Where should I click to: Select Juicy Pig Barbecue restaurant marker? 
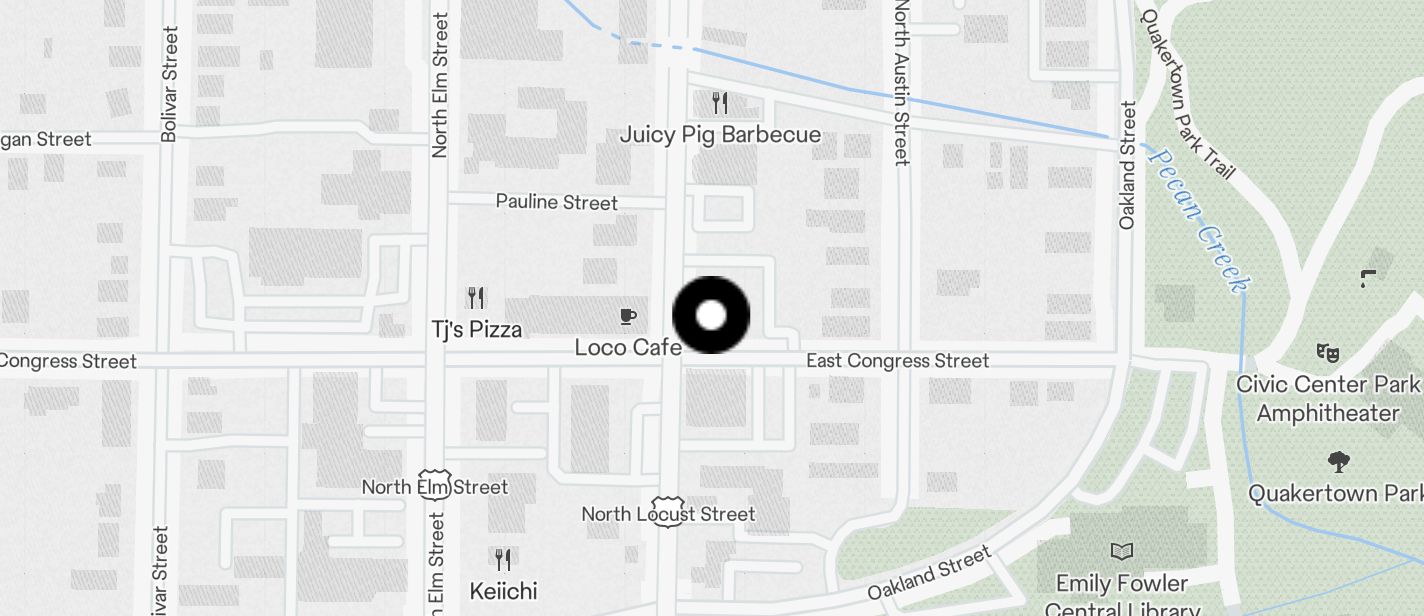[719, 102]
